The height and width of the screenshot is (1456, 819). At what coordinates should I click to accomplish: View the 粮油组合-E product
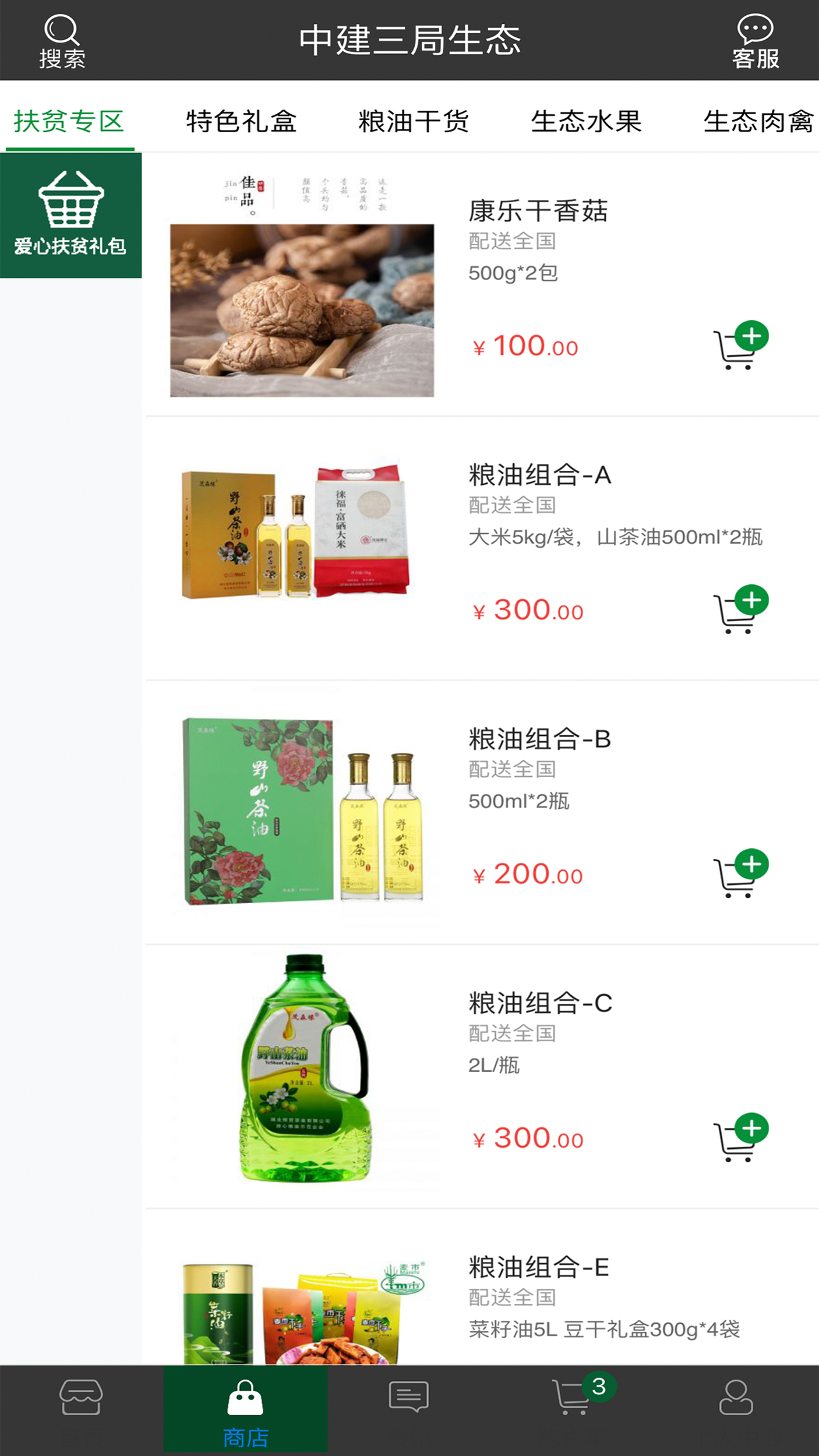point(538,1268)
